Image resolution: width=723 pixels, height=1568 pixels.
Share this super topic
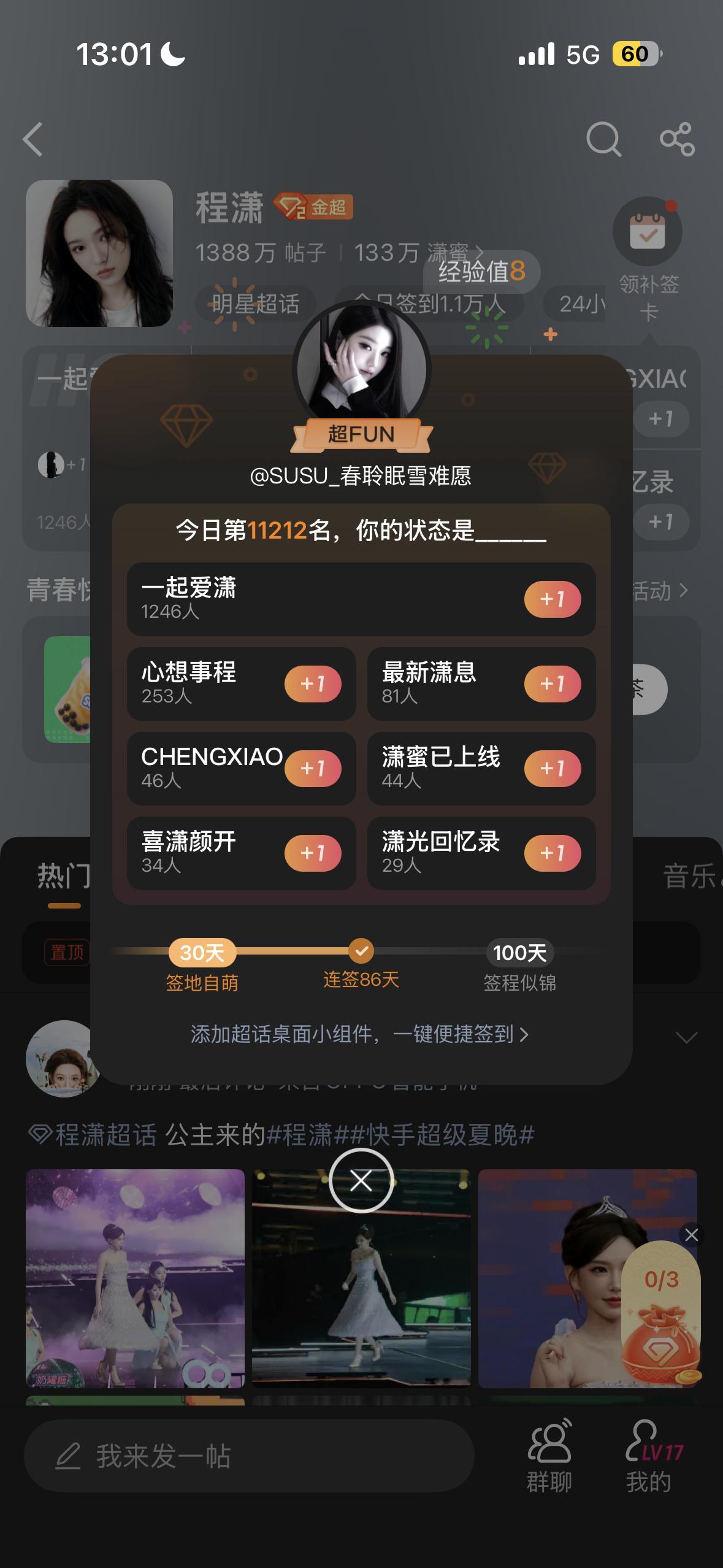click(x=677, y=139)
